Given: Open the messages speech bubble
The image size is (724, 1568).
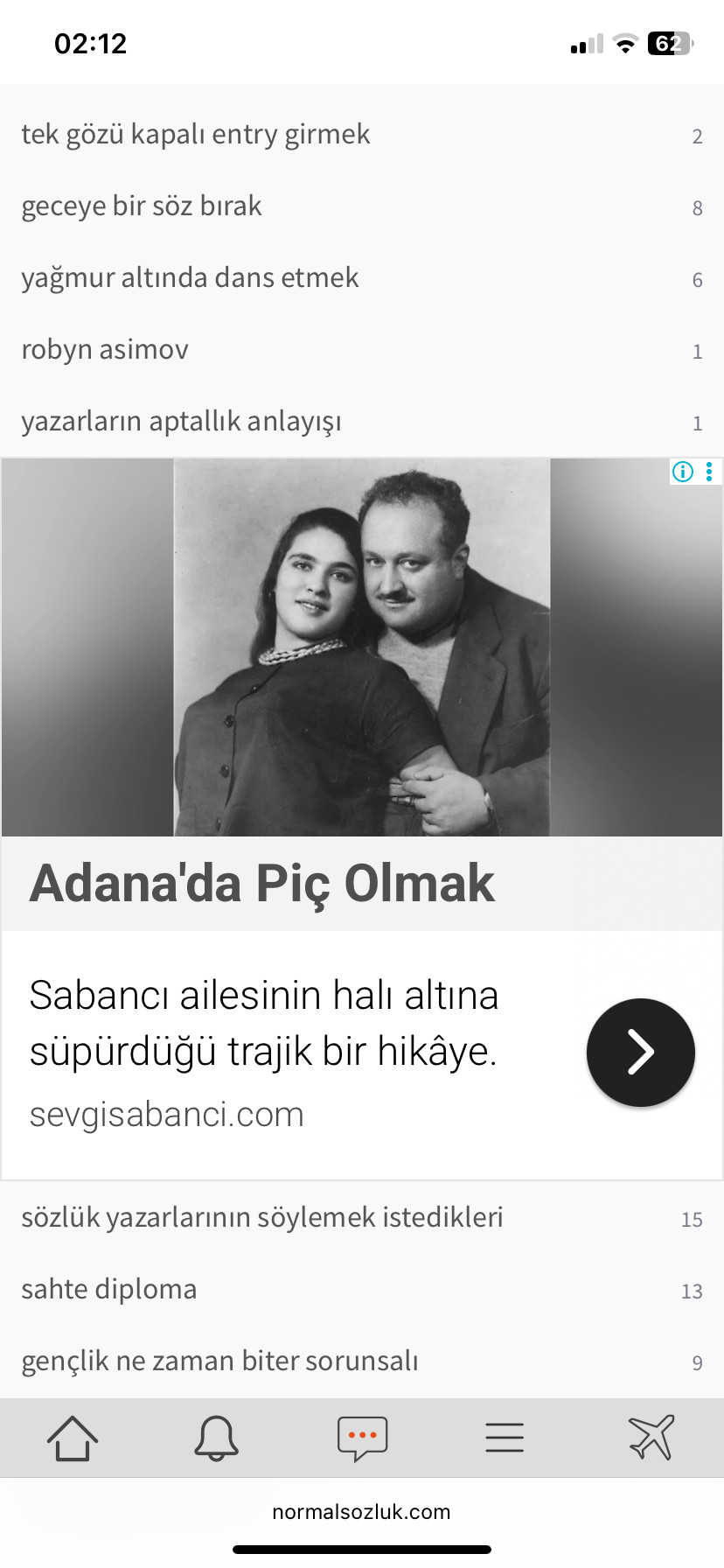Looking at the screenshot, I should click(362, 1438).
